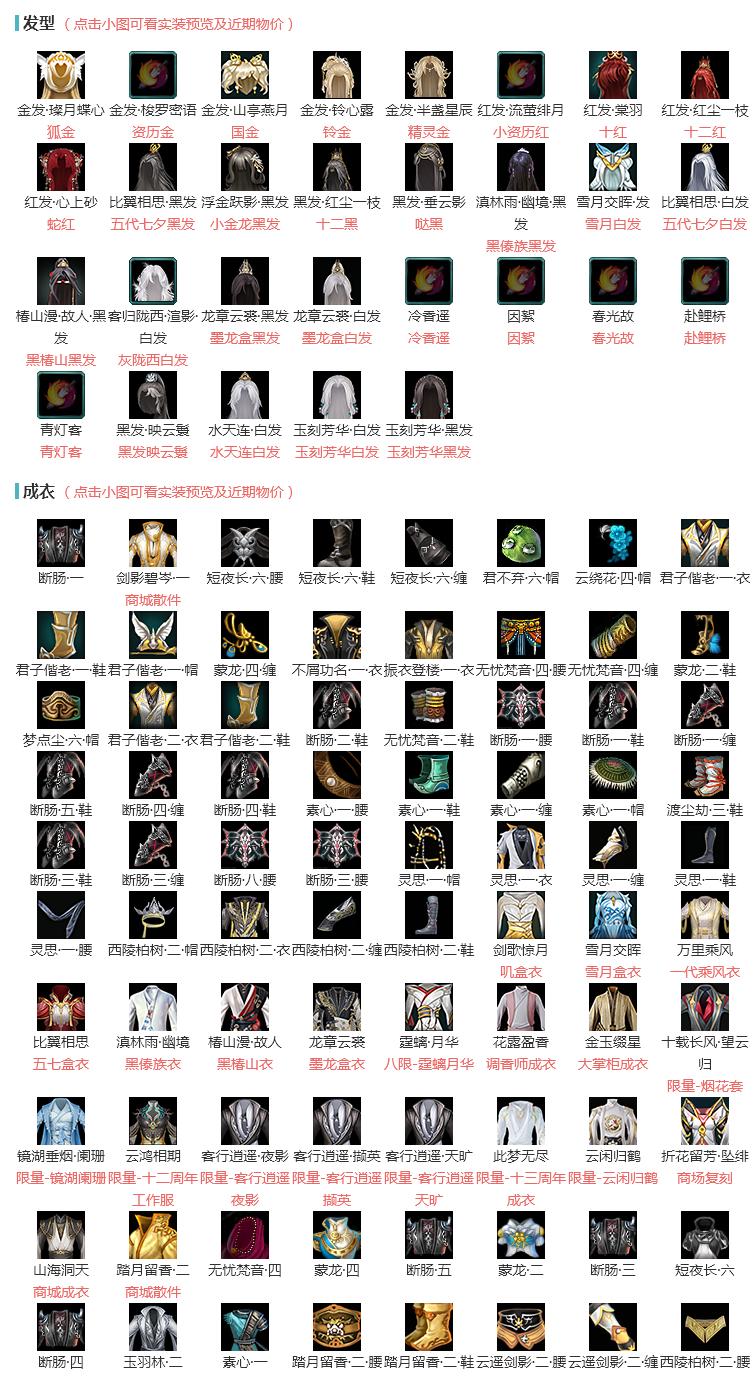Viewport: 756px width, 1378px height.
Task: Preview the 镜湖垂烟·阑珊 outfit
Action: tap(61, 1121)
